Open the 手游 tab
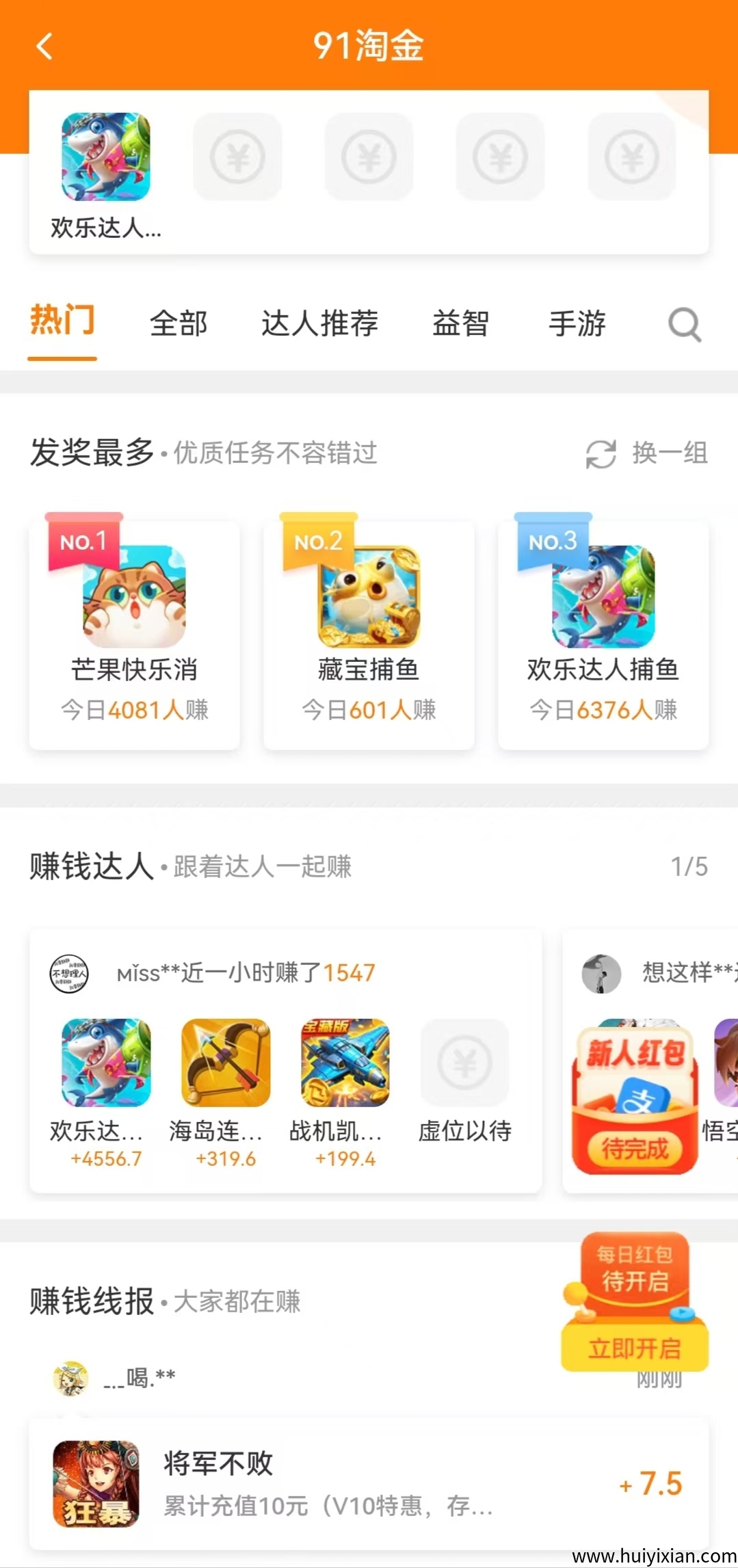Image resolution: width=738 pixels, height=1568 pixels. [x=577, y=323]
